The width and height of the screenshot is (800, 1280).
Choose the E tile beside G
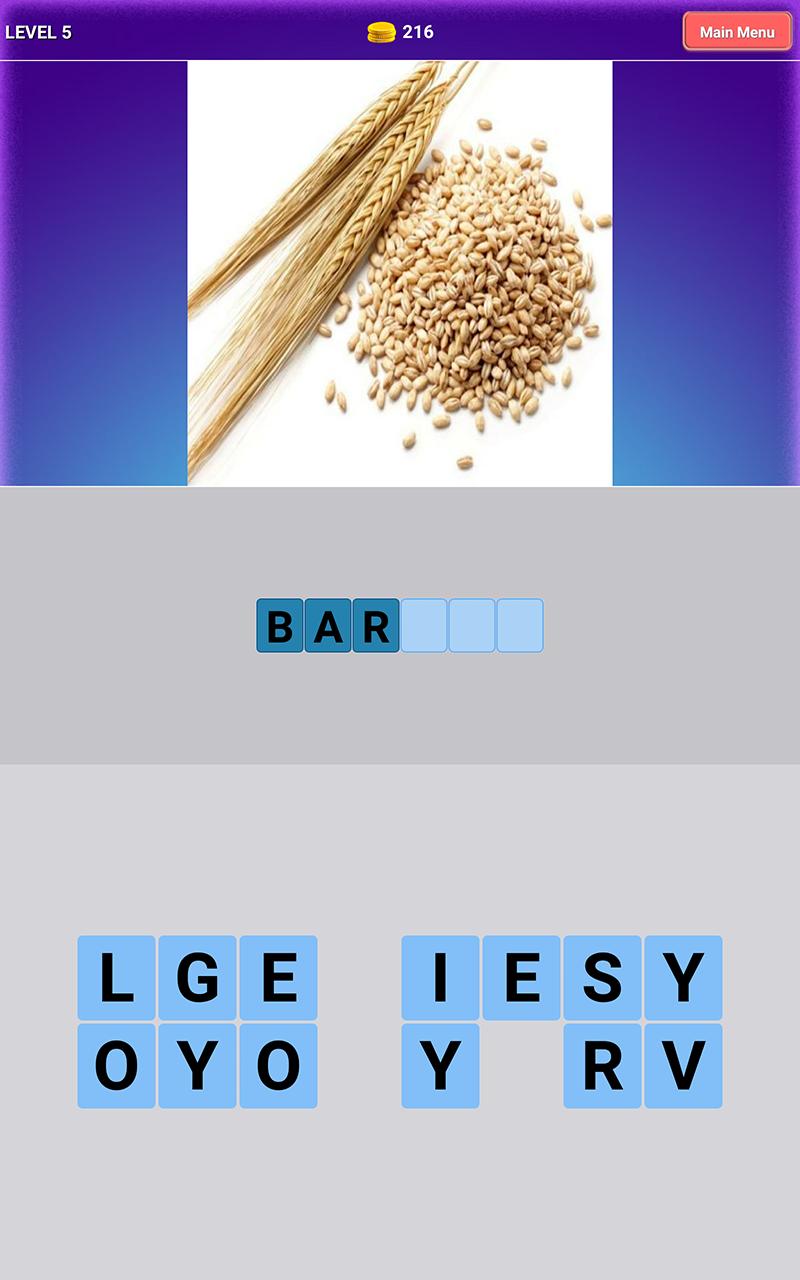point(279,978)
